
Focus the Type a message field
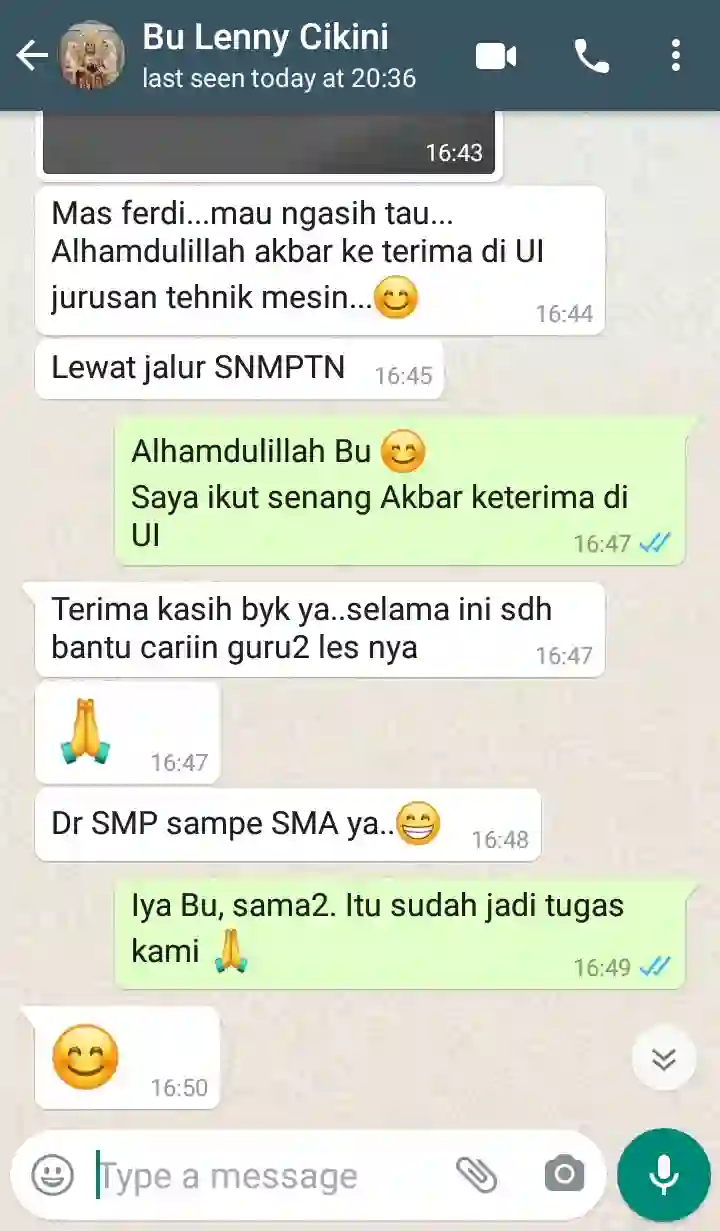[x=270, y=1176]
